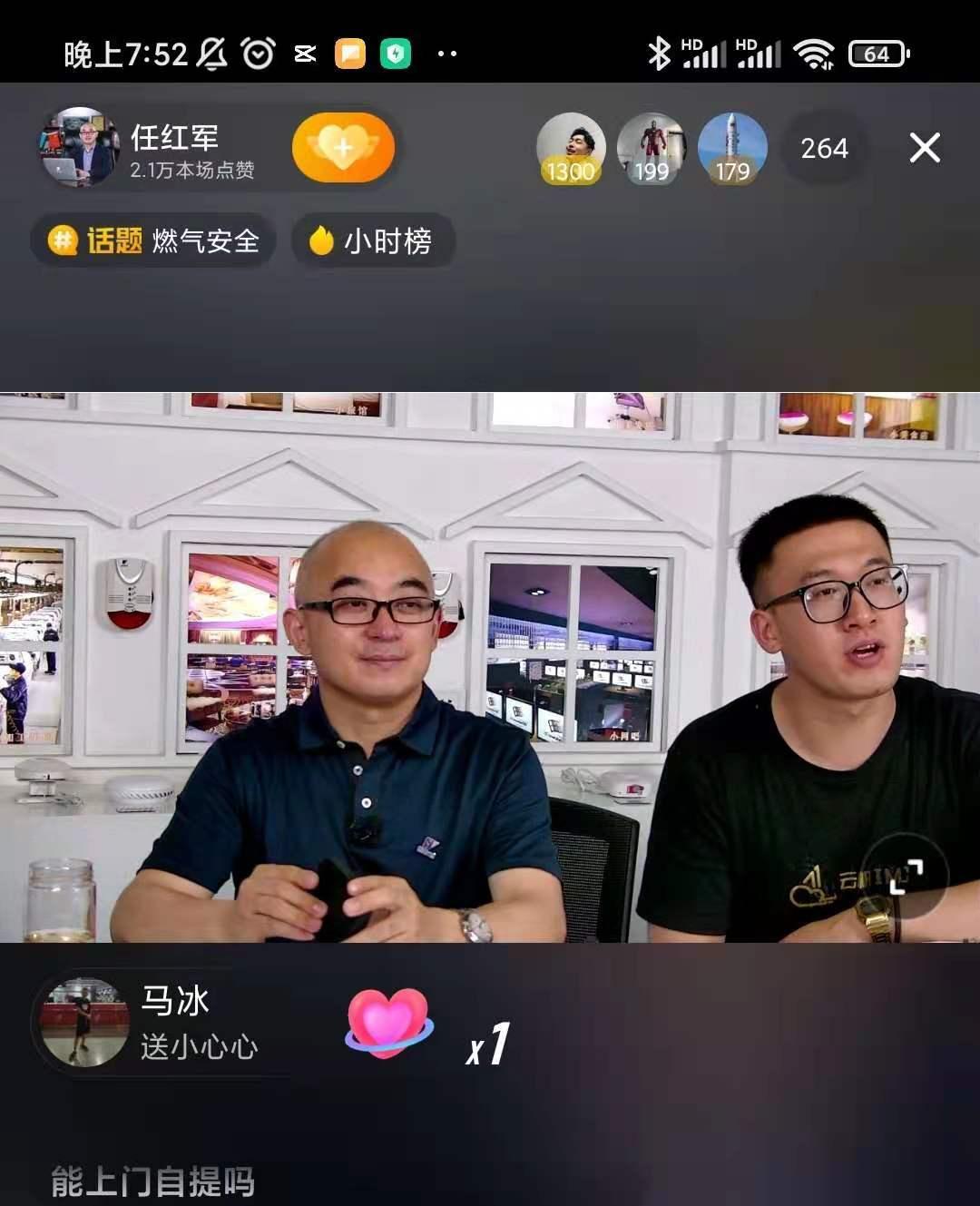Open the 小时榜 hourly ranking
980x1206 pixels.
[x=373, y=240]
